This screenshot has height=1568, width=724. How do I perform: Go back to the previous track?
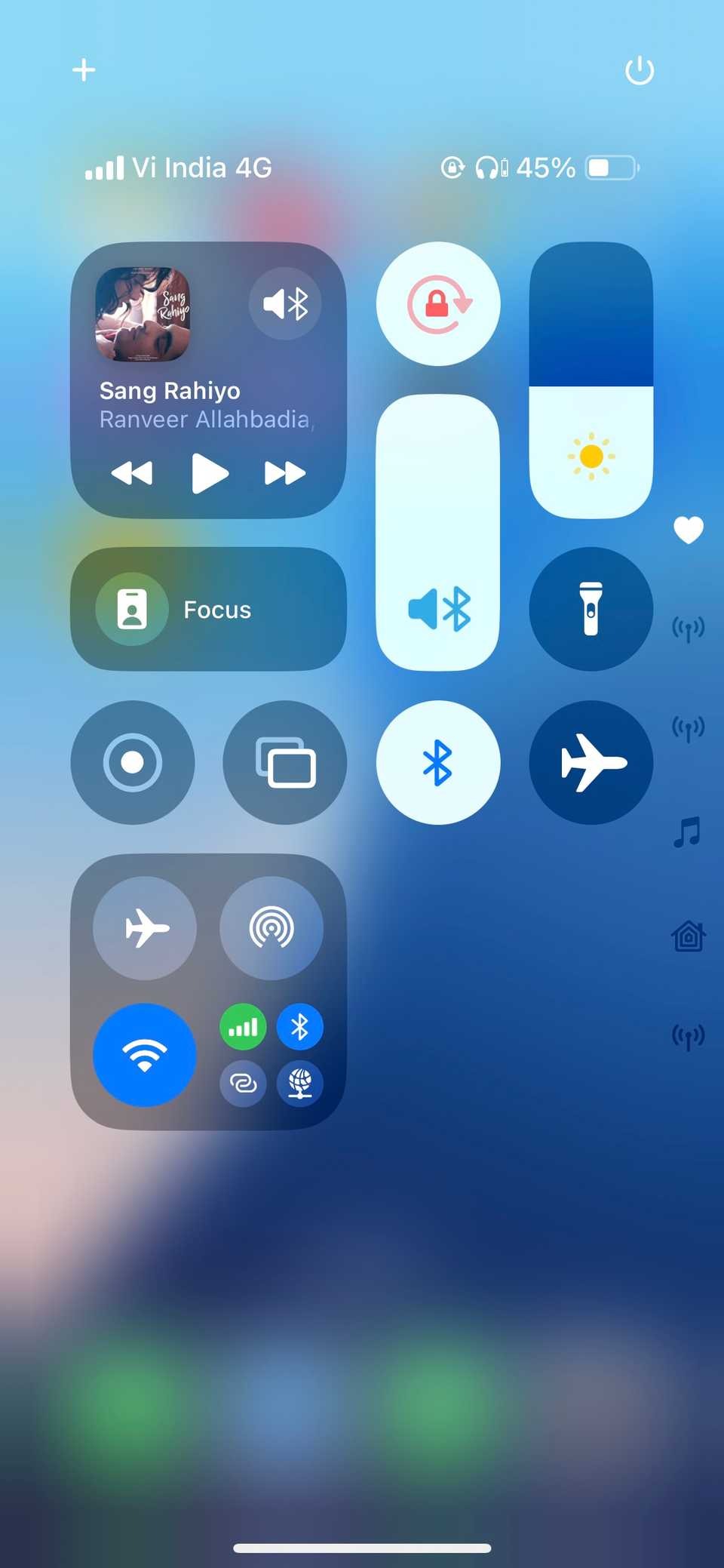132,473
